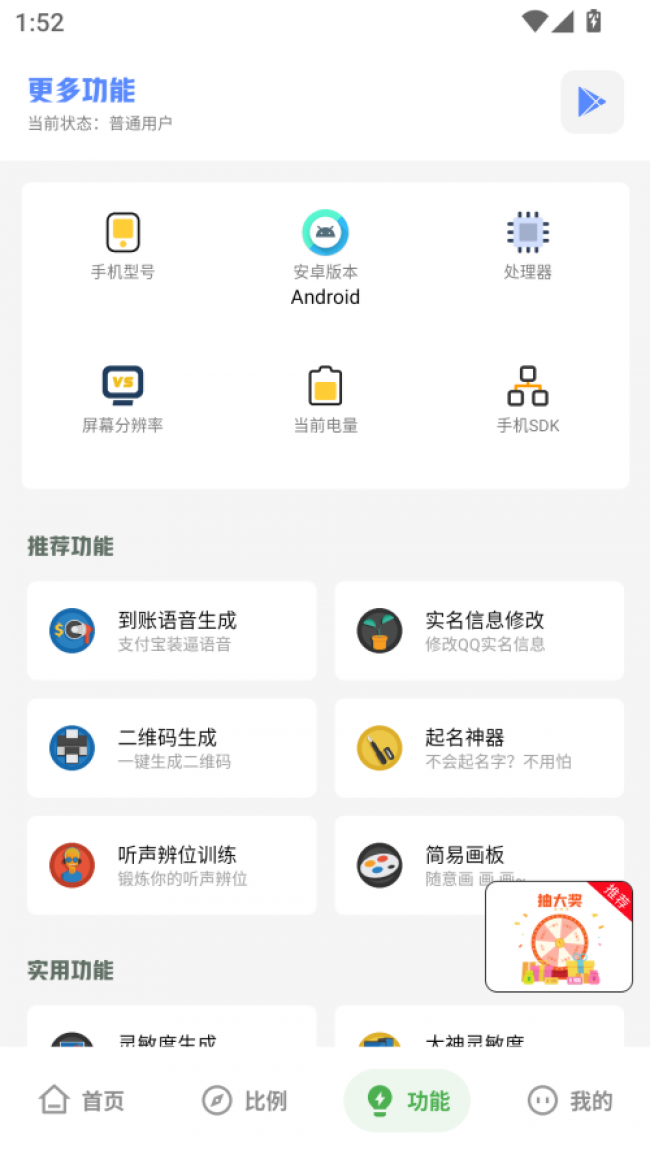Tap the 抽大奖 lottery banner
The width and height of the screenshot is (650, 1155).
click(x=558, y=937)
